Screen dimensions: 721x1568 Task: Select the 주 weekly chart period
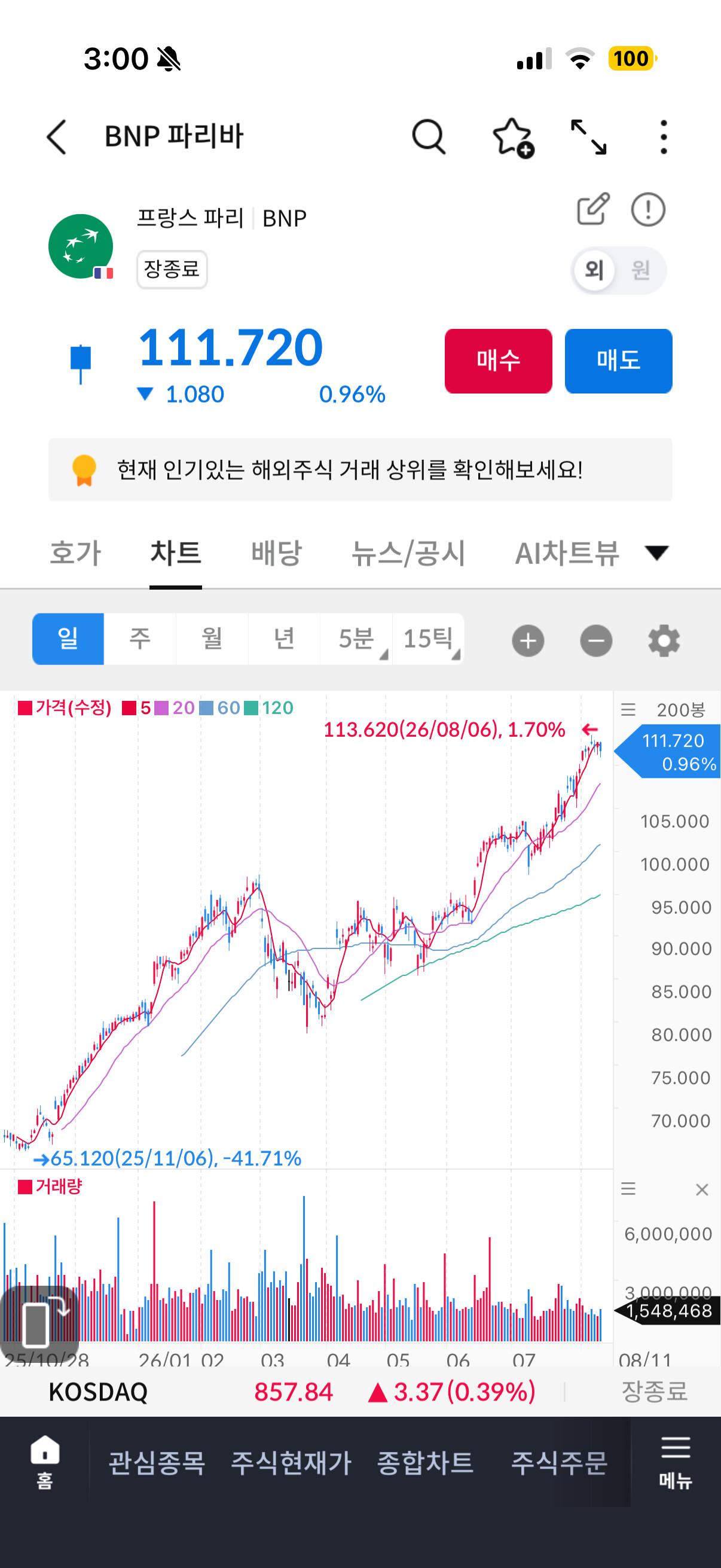click(140, 639)
